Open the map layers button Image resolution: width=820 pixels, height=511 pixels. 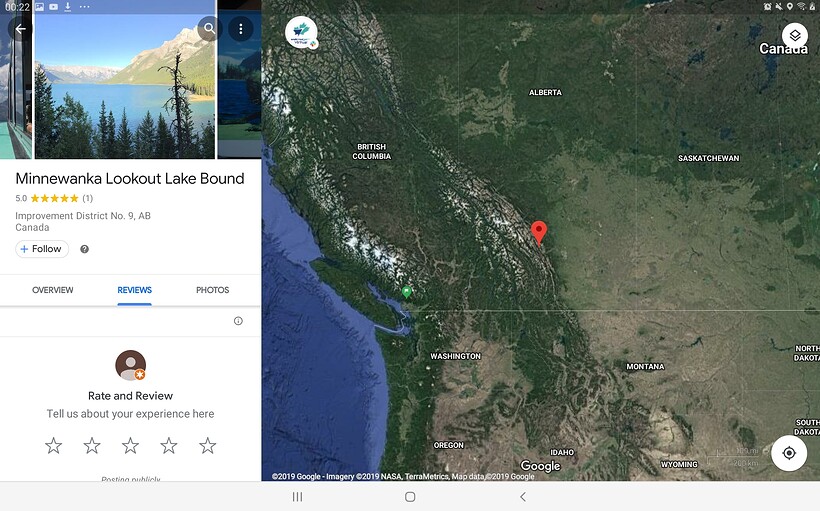pos(795,35)
